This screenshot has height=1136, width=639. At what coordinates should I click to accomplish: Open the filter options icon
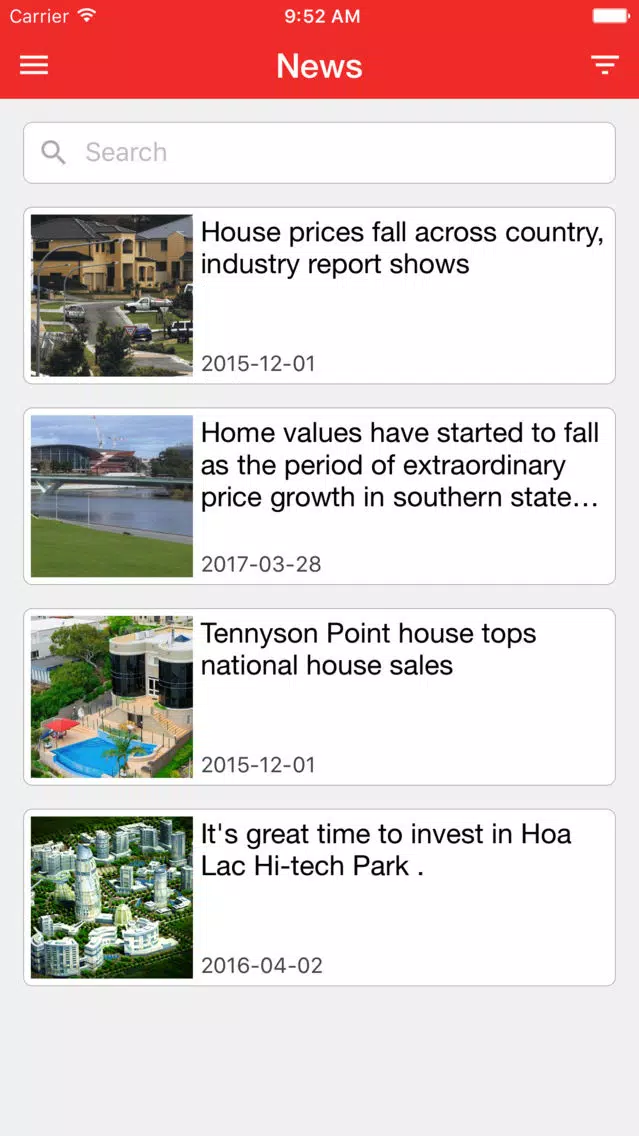[604, 65]
